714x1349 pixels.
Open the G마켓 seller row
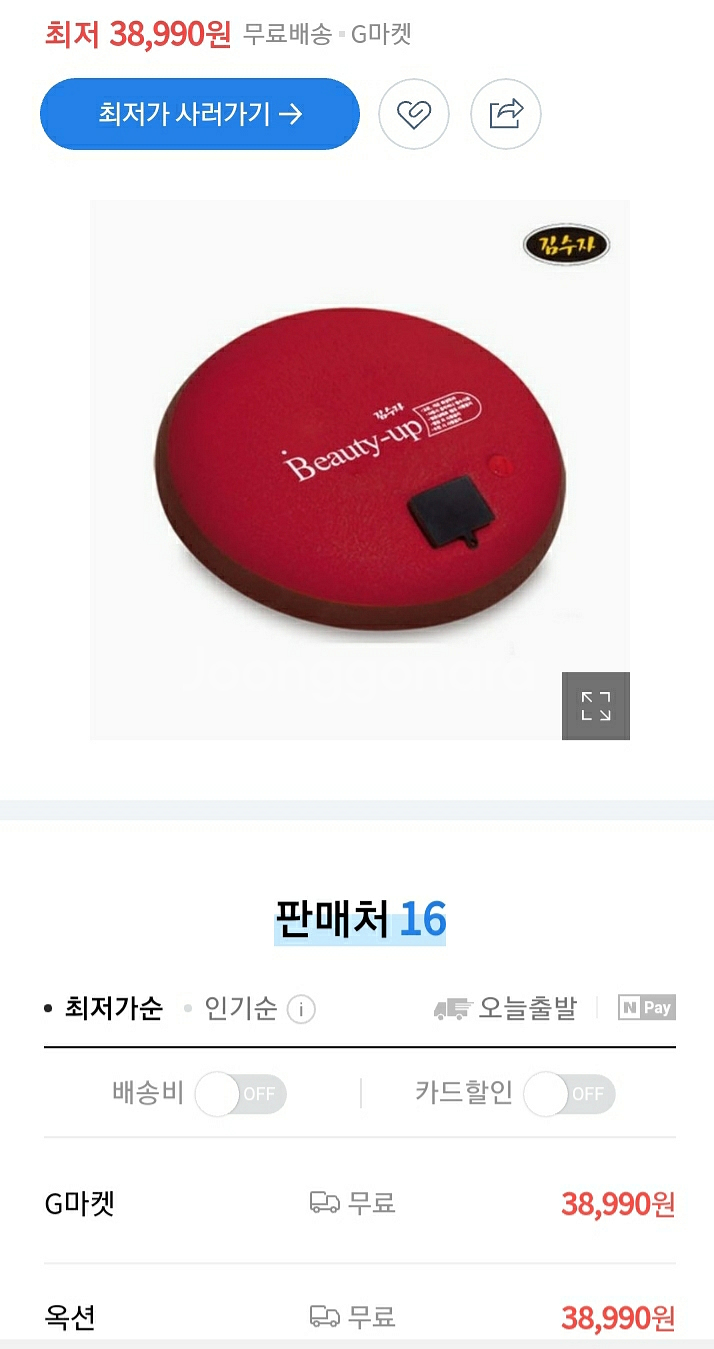[x=359, y=1203]
